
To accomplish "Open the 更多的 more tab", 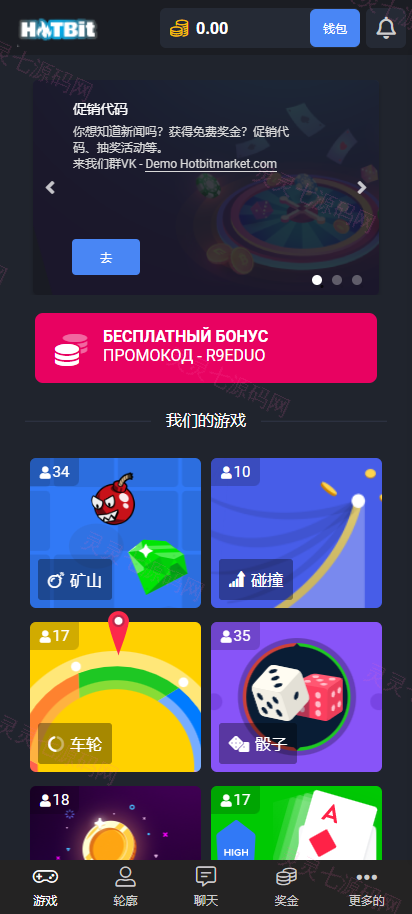I will click(x=367, y=887).
